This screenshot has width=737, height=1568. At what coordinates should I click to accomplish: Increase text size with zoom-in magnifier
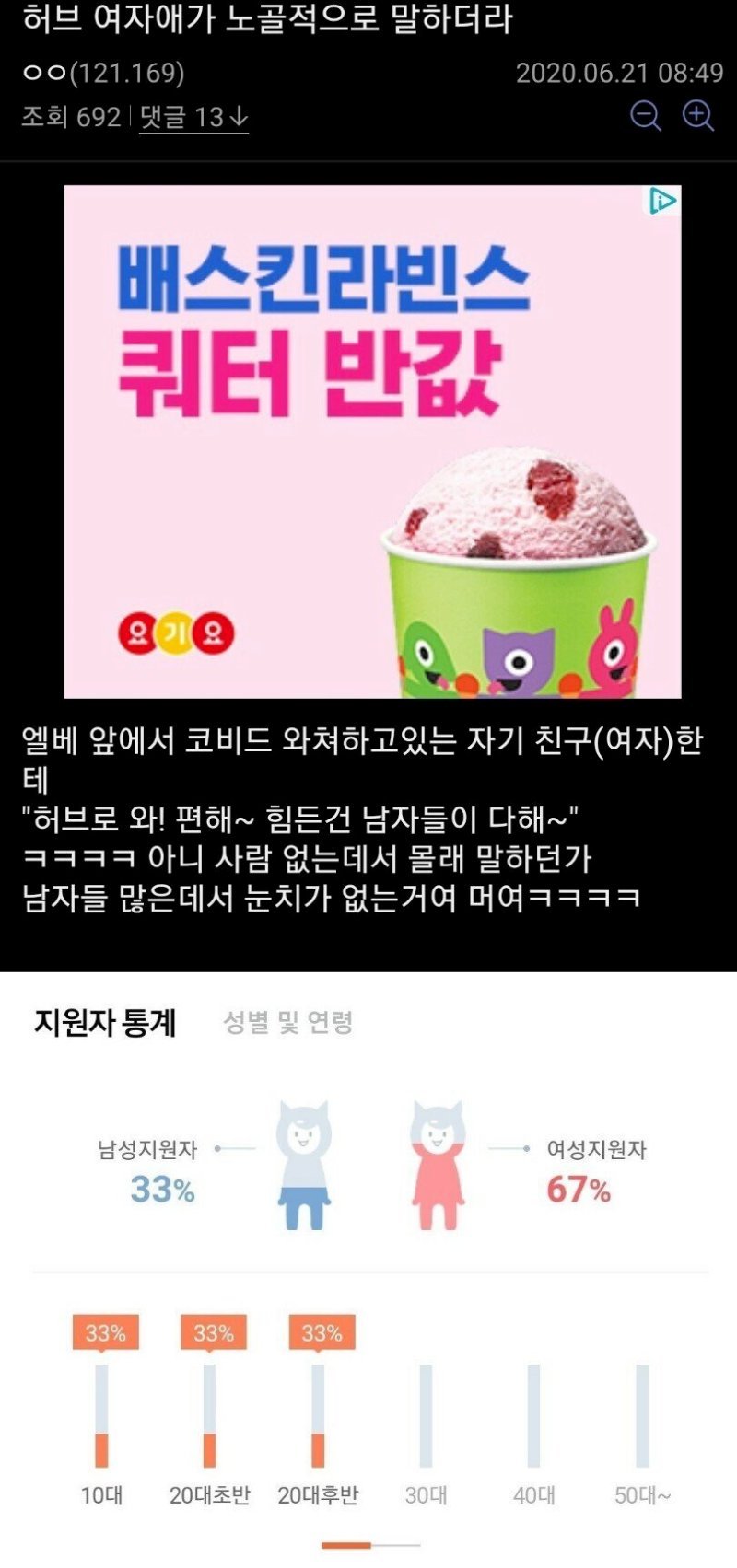697,116
